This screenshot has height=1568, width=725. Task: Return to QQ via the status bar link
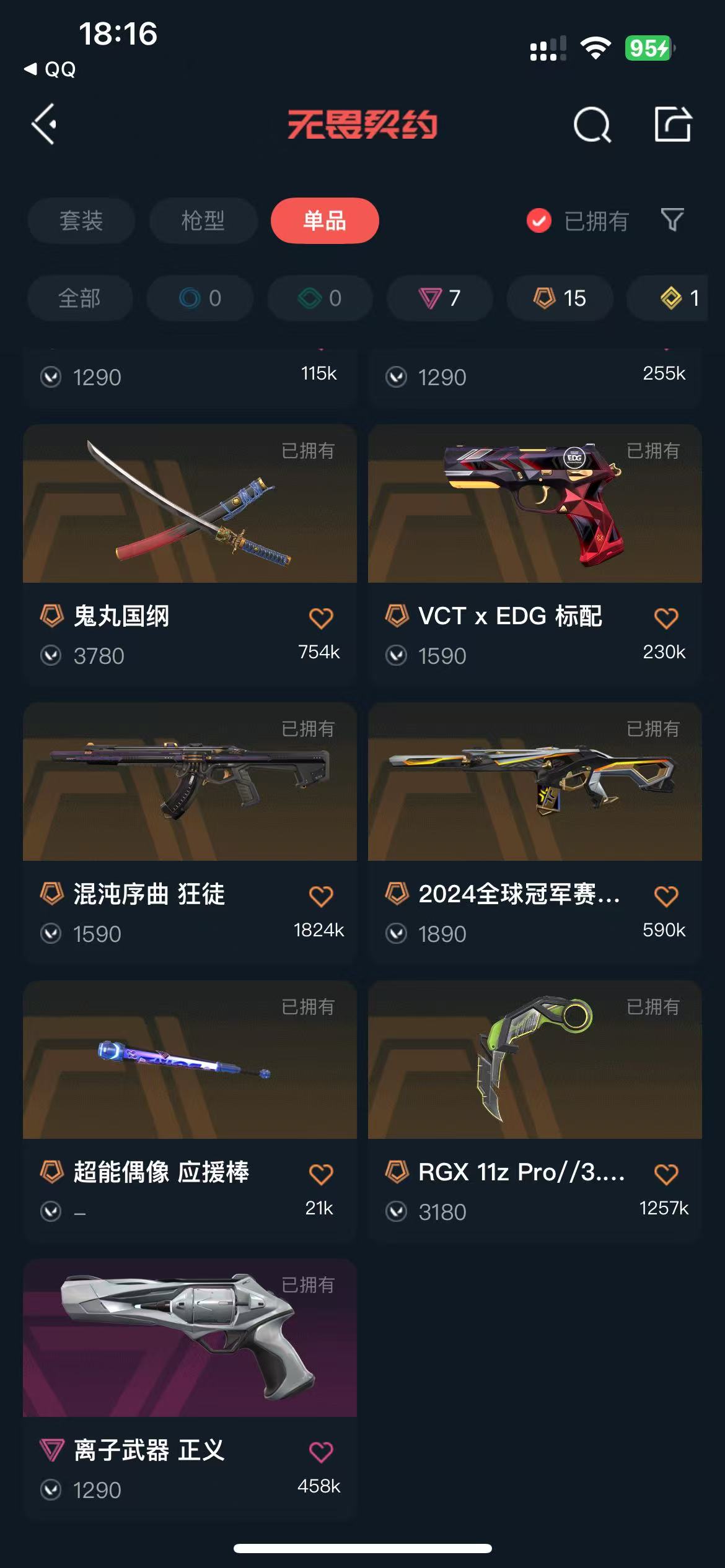coord(51,69)
